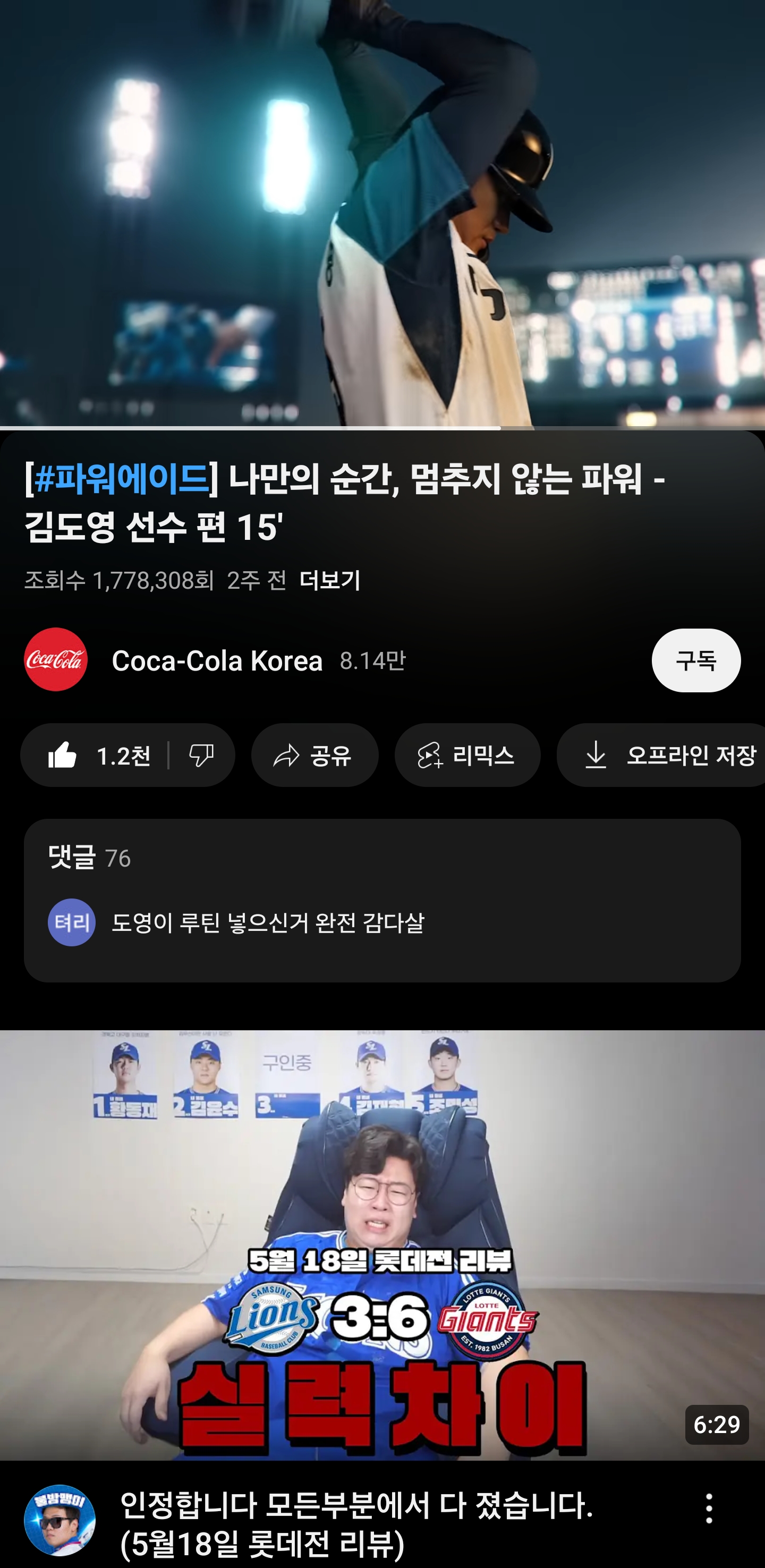Like this video
The width and height of the screenshot is (765, 1568).
click(x=97, y=756)
